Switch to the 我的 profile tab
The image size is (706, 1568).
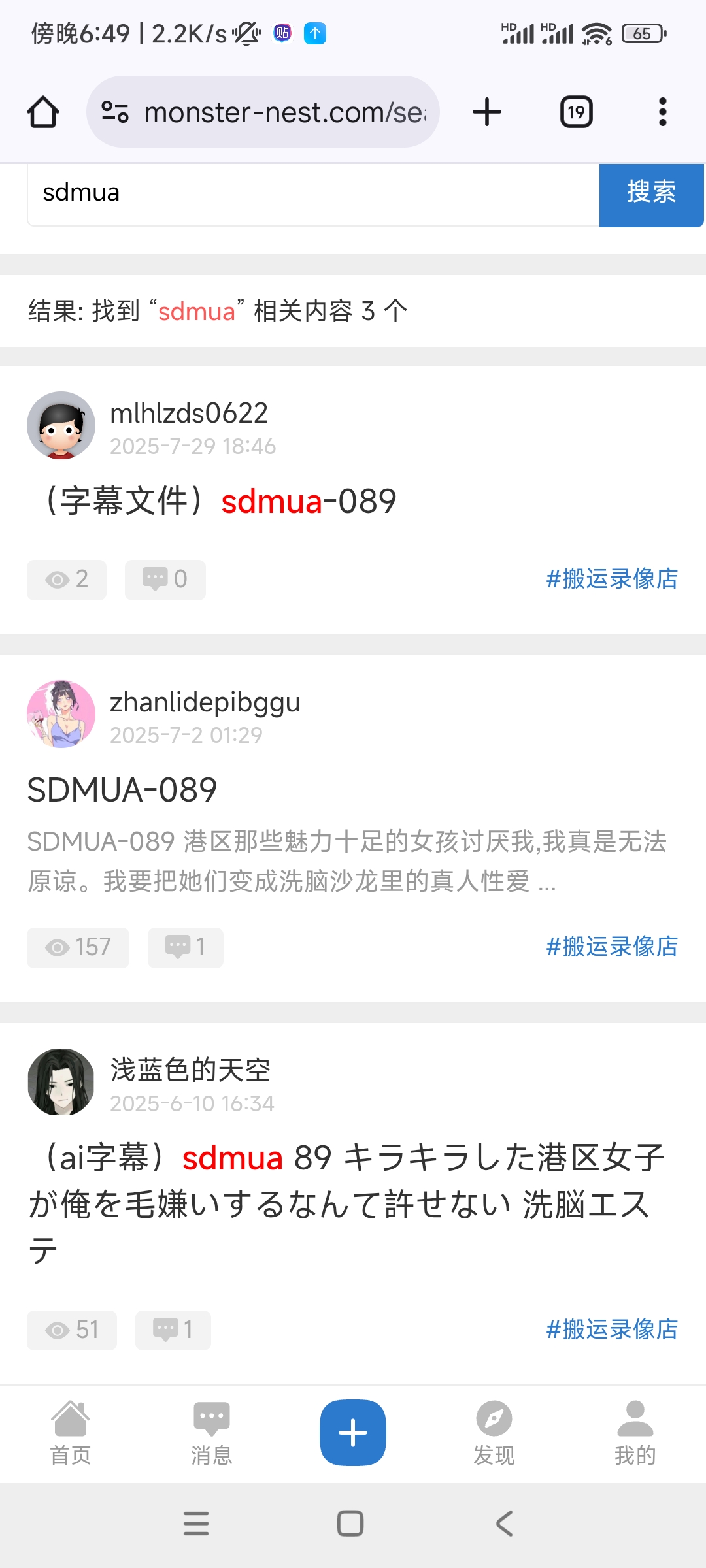click(x=635, y=1433)
